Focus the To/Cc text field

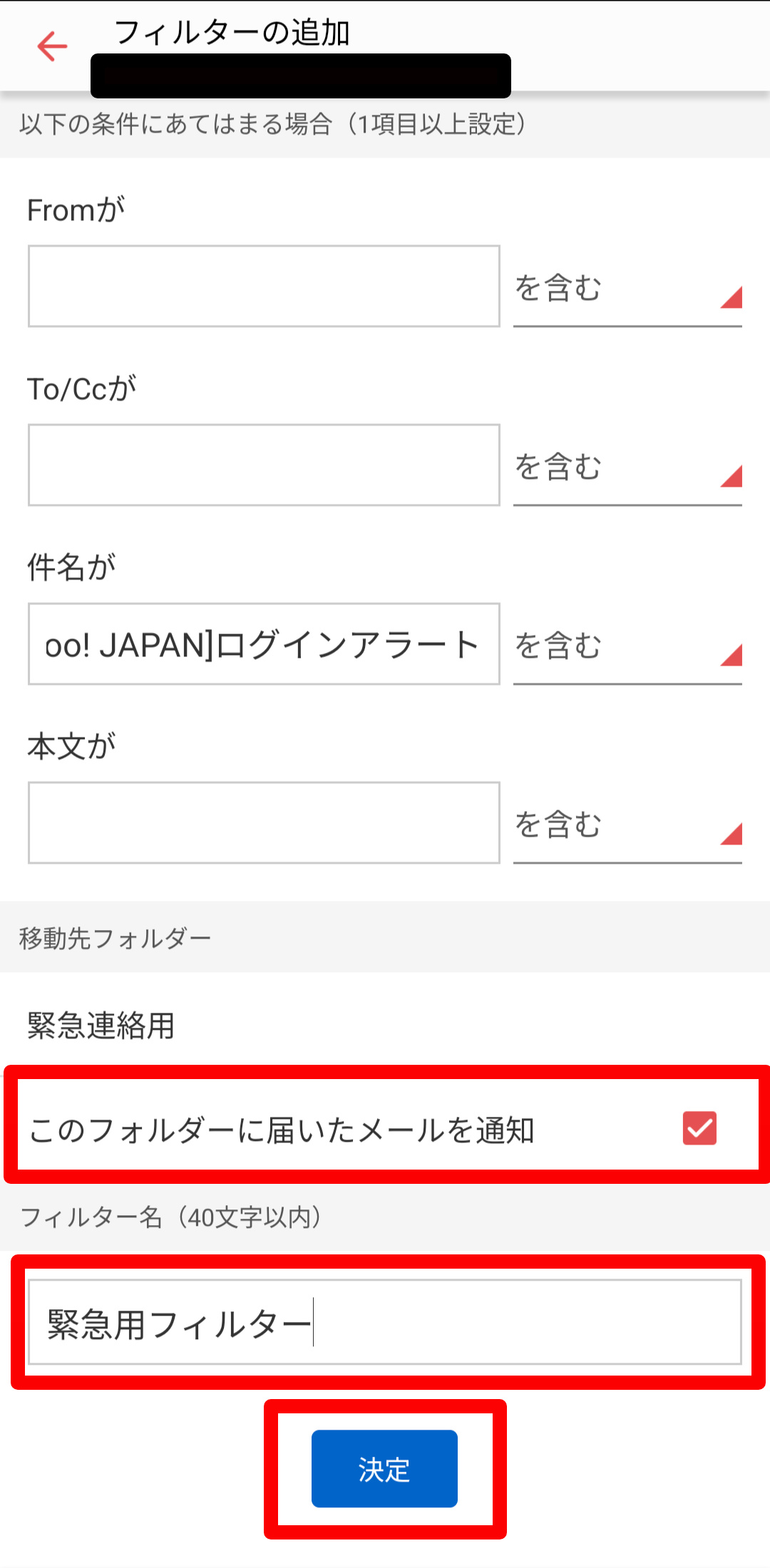click(x=264, y=465)
